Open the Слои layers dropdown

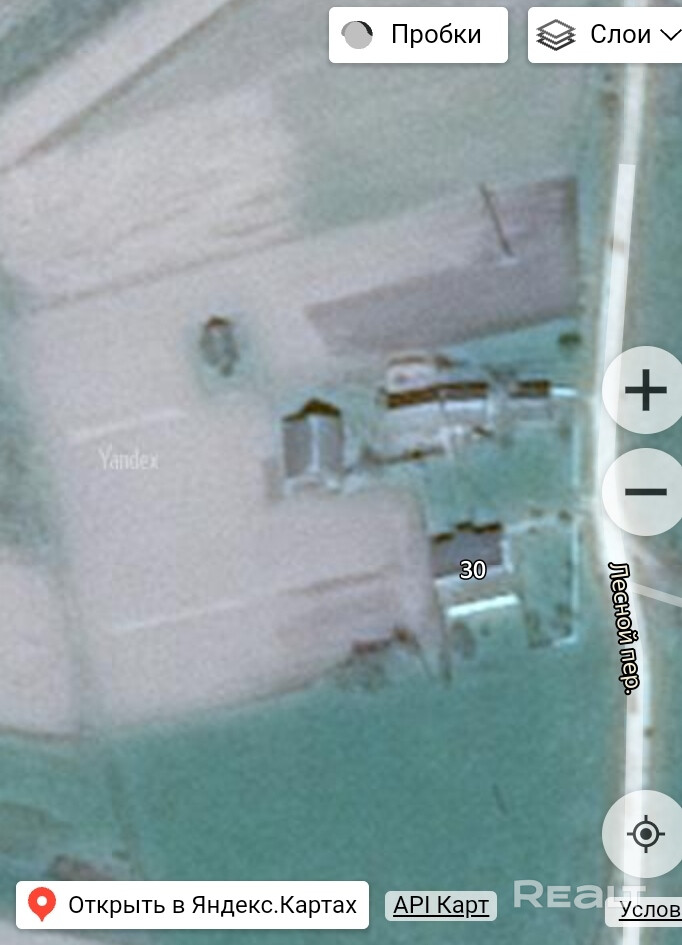tap(606, 35)
